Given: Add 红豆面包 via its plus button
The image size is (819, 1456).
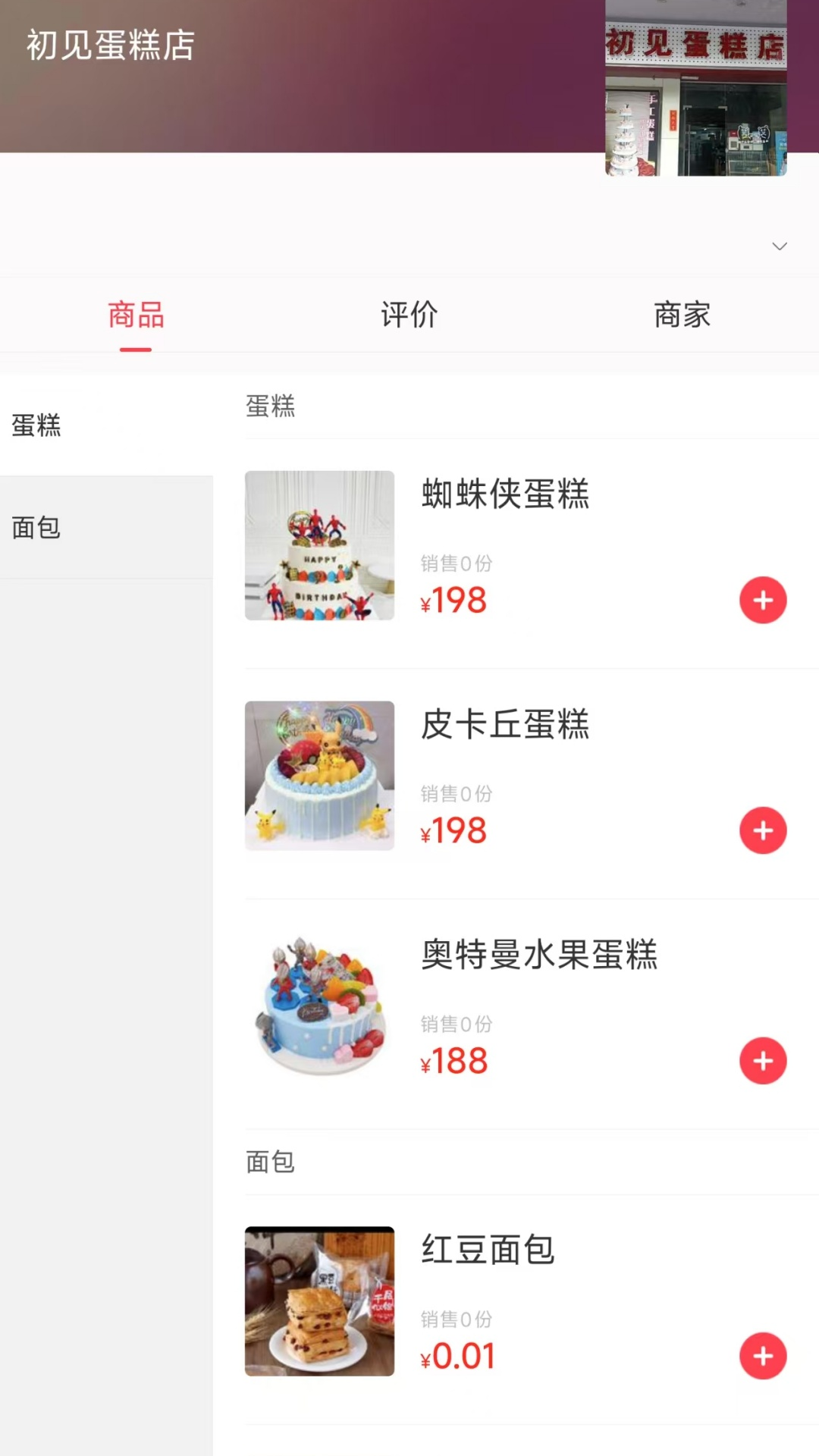Looking at the screenshot, I should click(x=763, y=1356).
